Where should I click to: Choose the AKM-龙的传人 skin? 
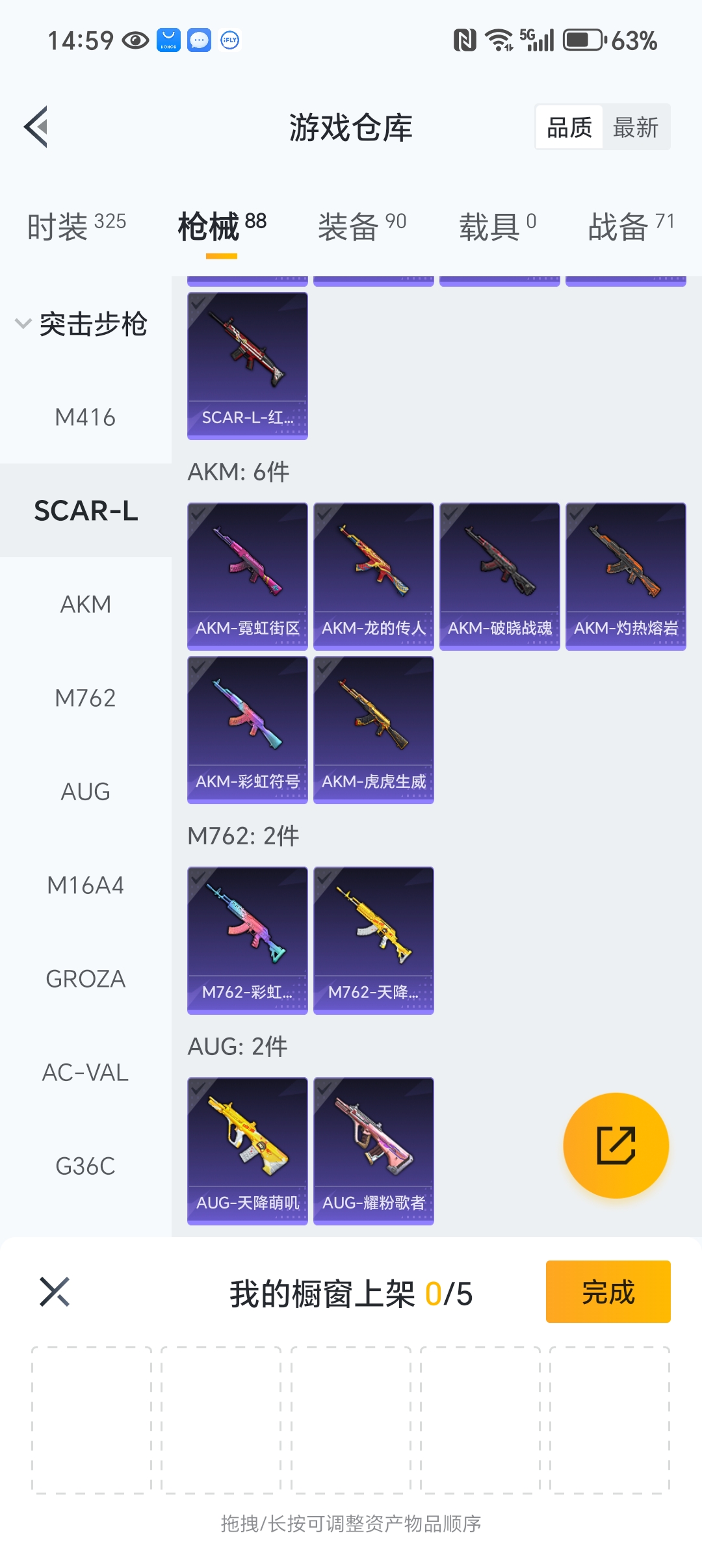374,576
